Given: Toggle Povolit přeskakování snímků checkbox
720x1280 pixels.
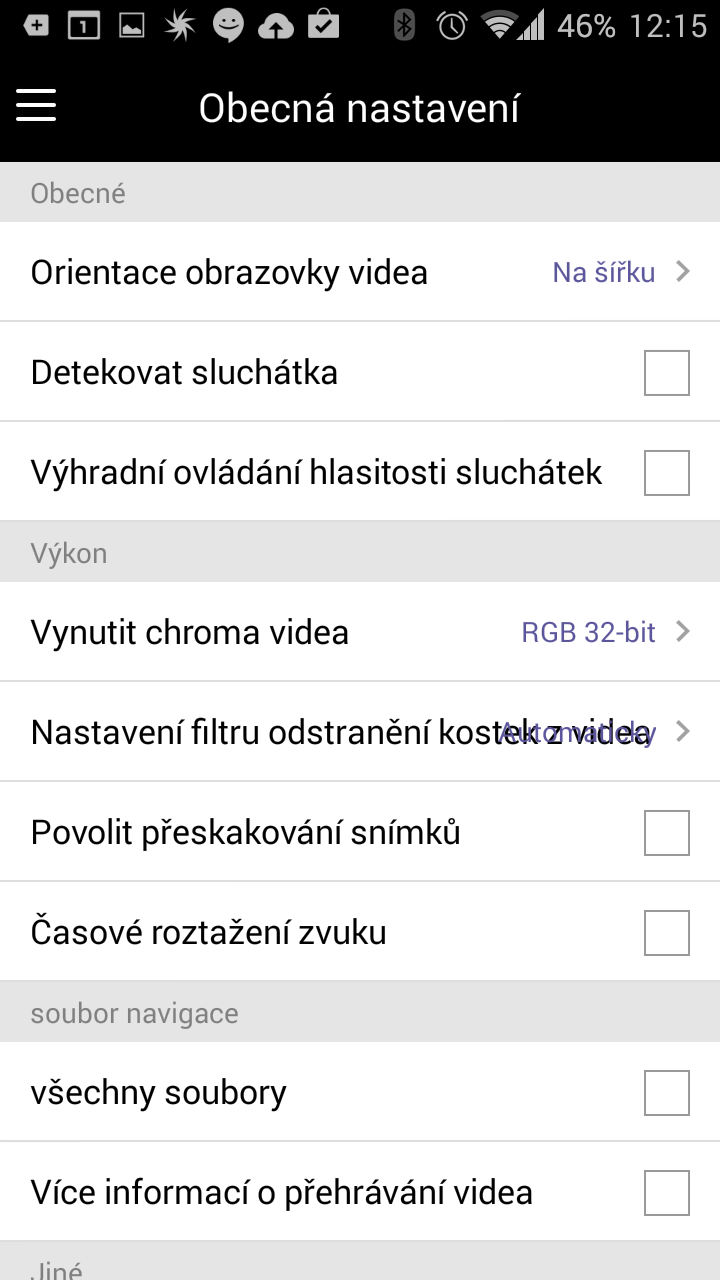Looking at the screenshot, I should [x=667, y=833].
